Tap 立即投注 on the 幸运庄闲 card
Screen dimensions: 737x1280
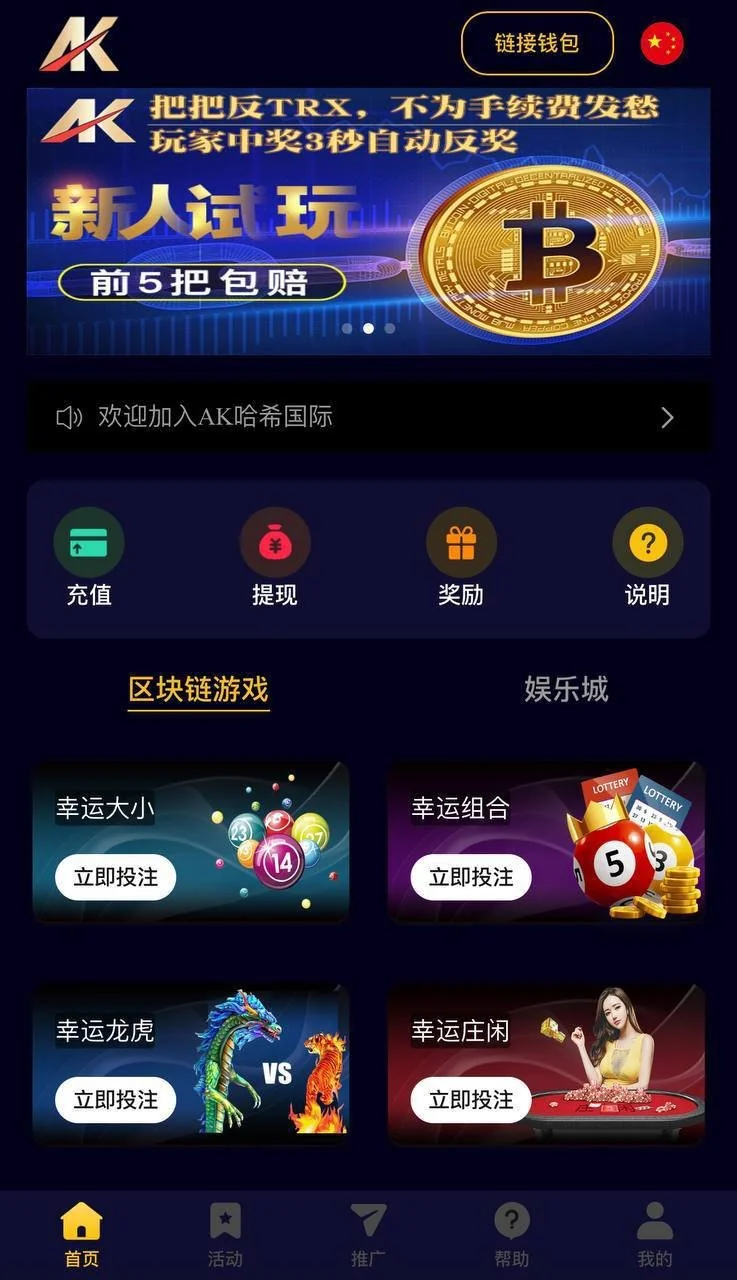click(471, 1100)
